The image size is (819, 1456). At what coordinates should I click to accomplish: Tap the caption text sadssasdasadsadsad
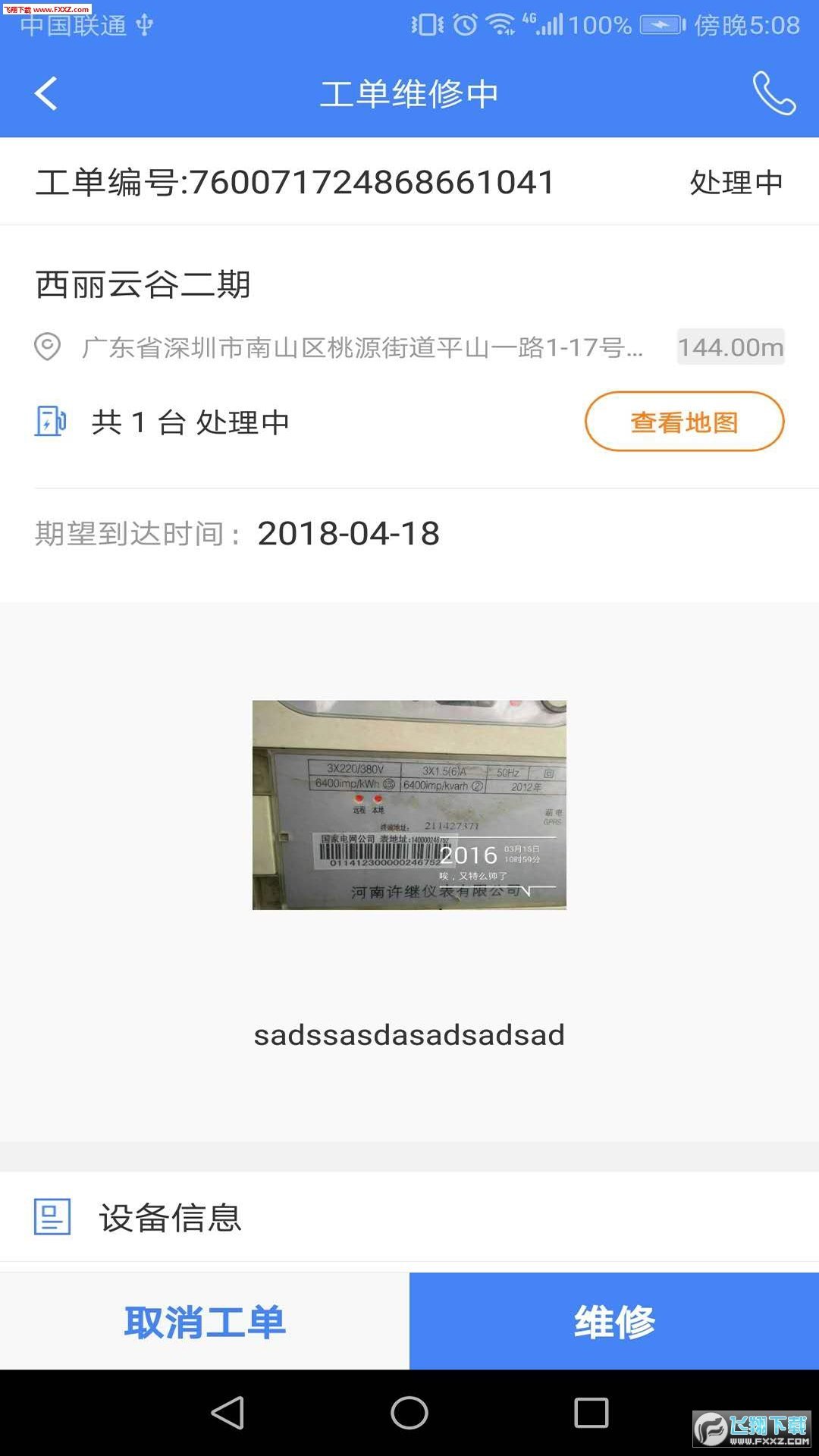(x=409, y=1034)
